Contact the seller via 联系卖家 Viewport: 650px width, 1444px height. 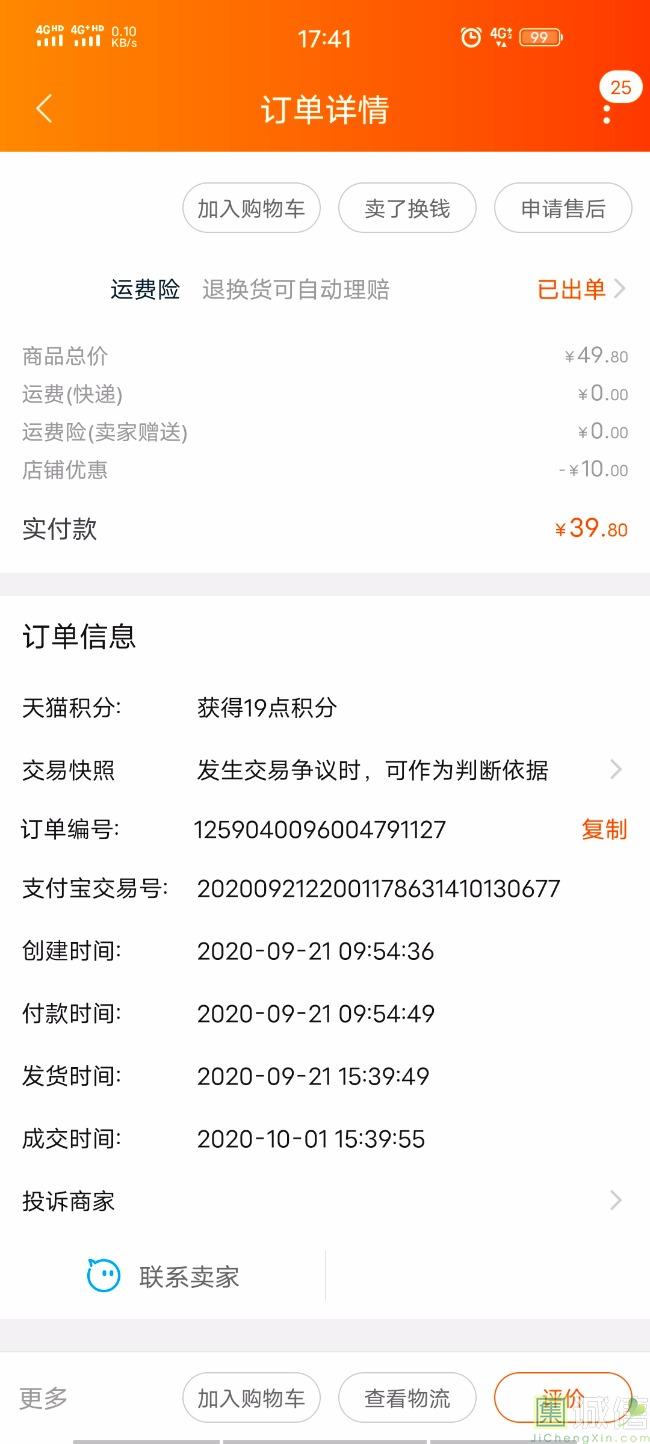(x=164, y=1277)
